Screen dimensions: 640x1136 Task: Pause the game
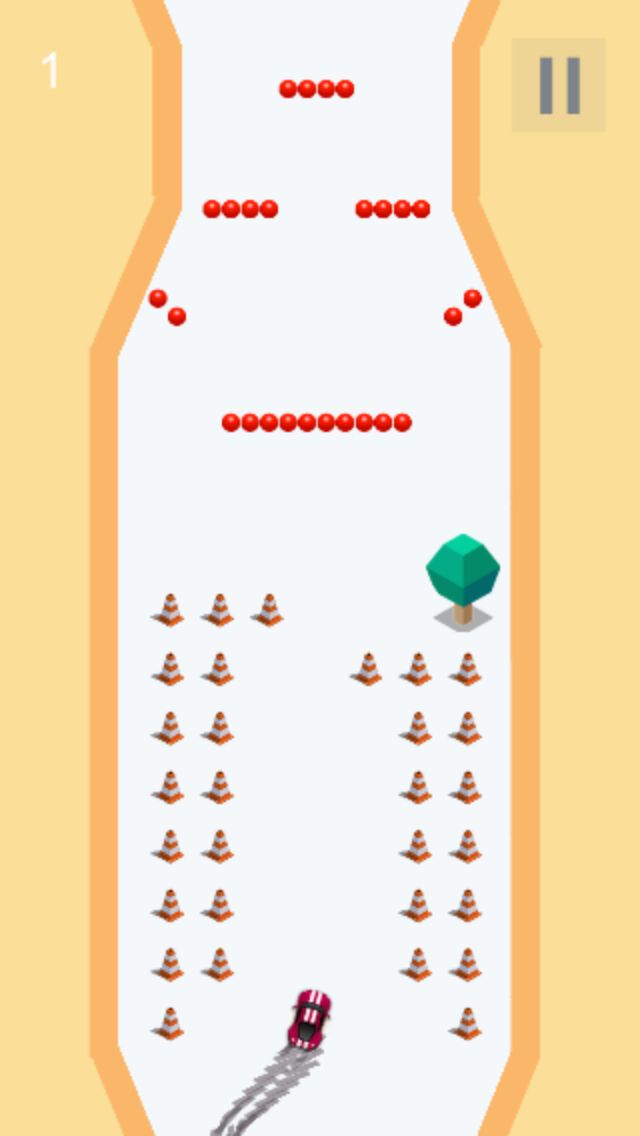[558, 85]
